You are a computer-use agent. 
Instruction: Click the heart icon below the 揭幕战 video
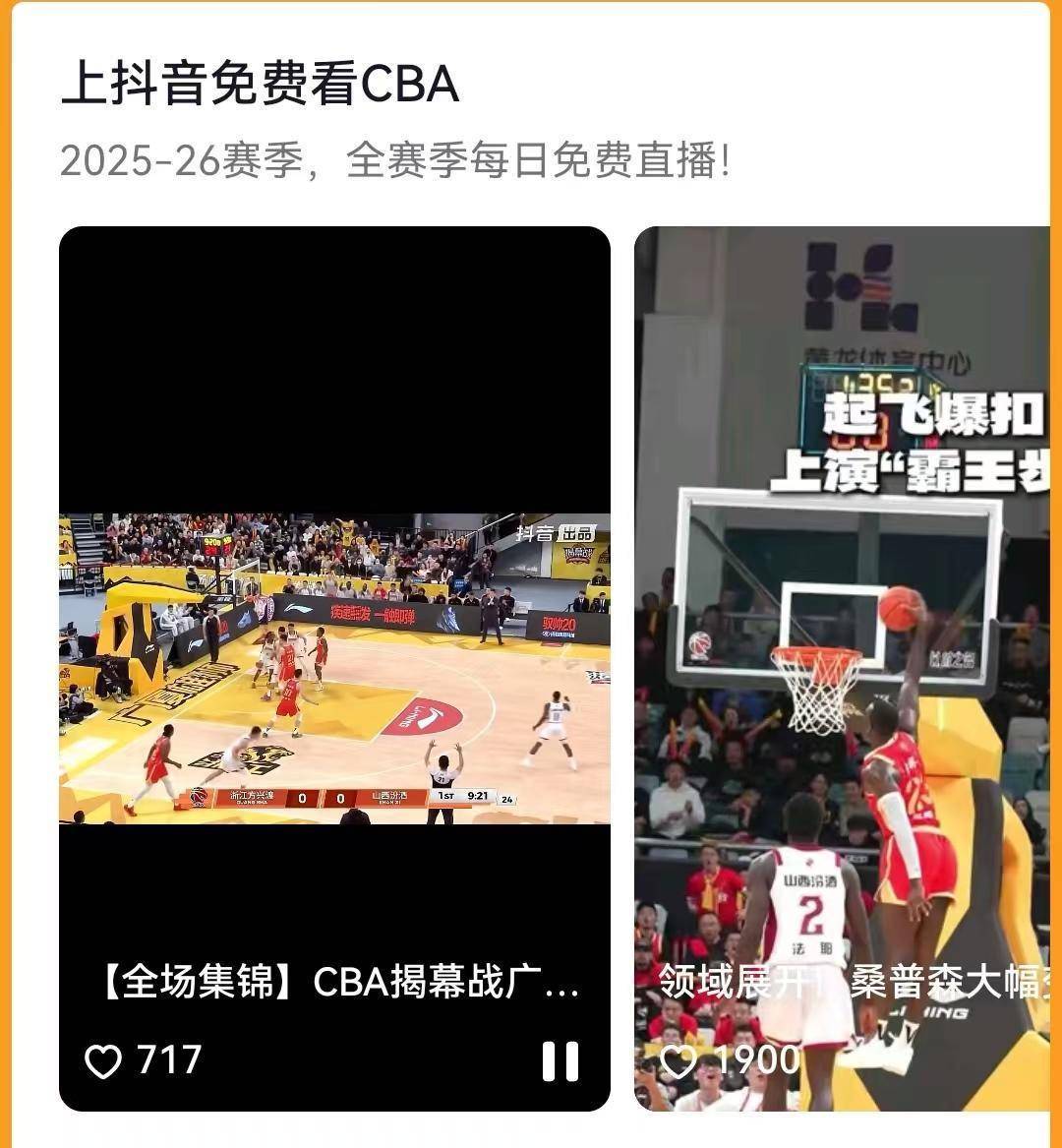tap(101, 1060)
